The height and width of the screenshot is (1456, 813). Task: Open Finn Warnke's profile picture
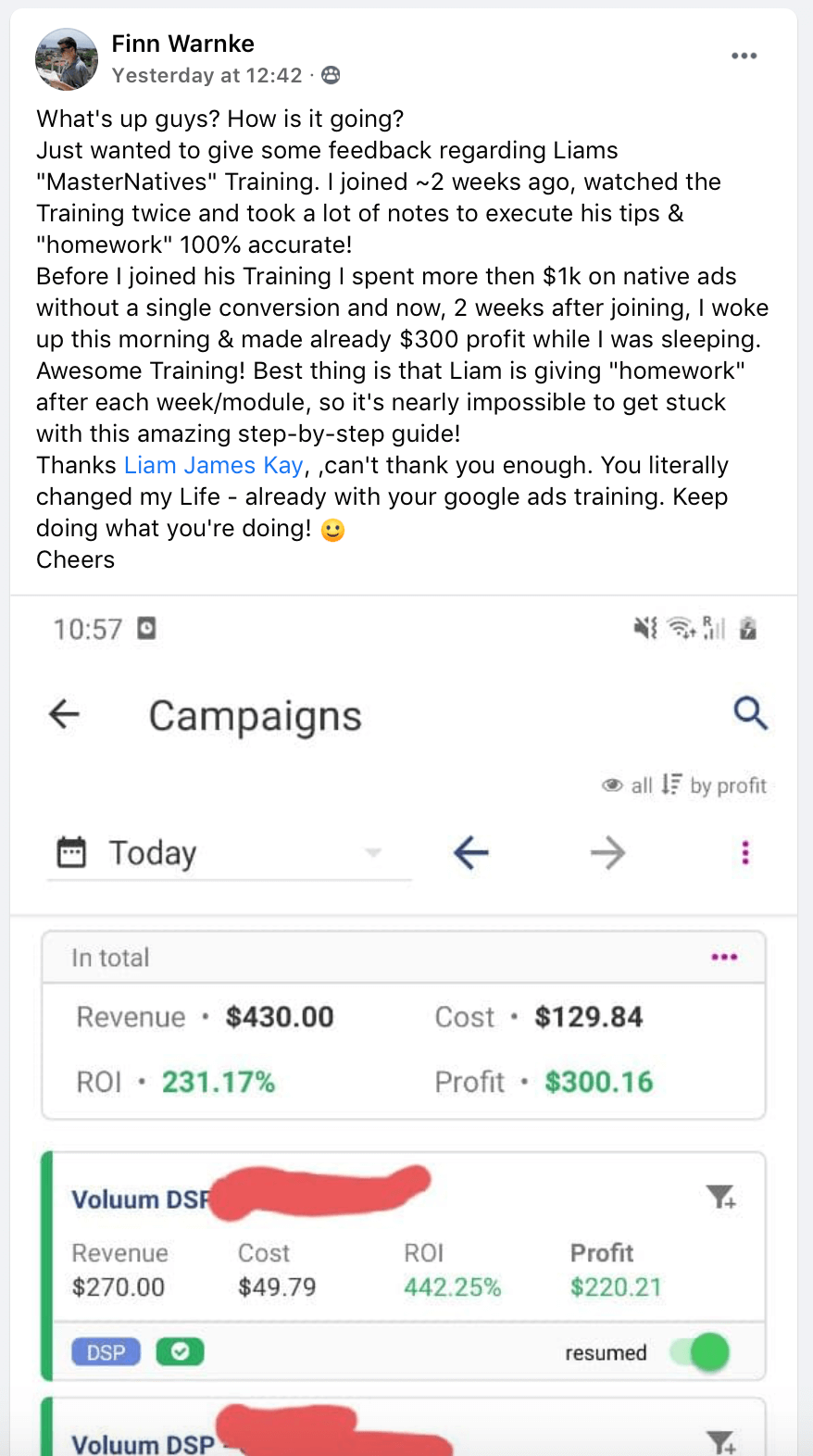pyautogui.click(x=67, y=59)
